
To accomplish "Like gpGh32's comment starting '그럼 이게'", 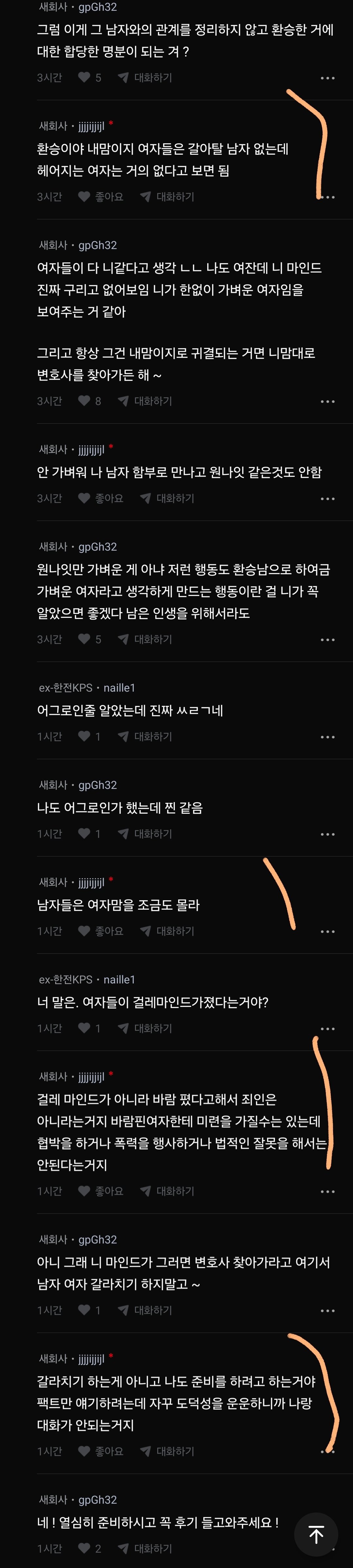I will [84, 77].
